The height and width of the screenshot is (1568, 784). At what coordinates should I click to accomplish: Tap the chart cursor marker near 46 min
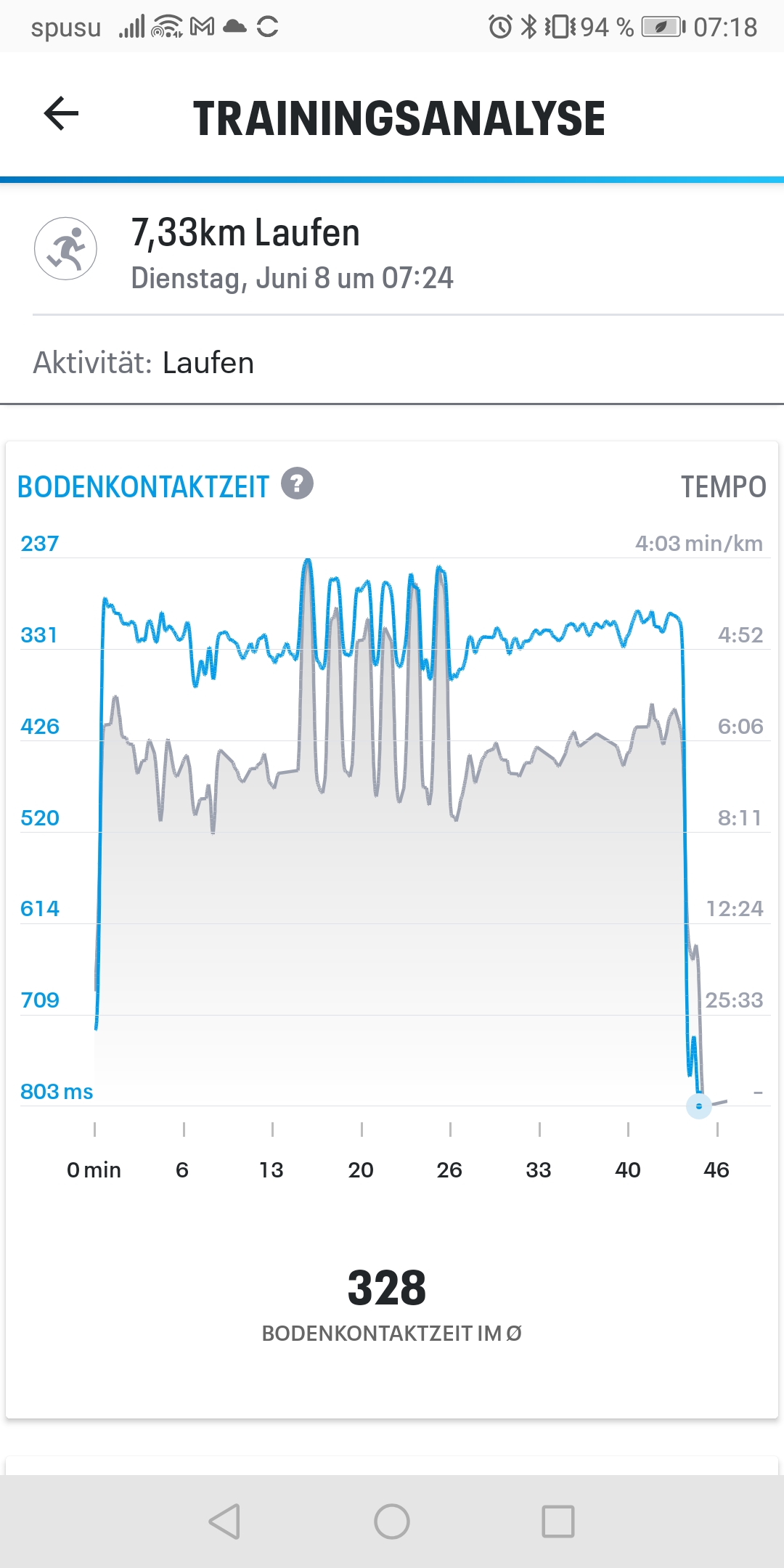[699, 1106]
